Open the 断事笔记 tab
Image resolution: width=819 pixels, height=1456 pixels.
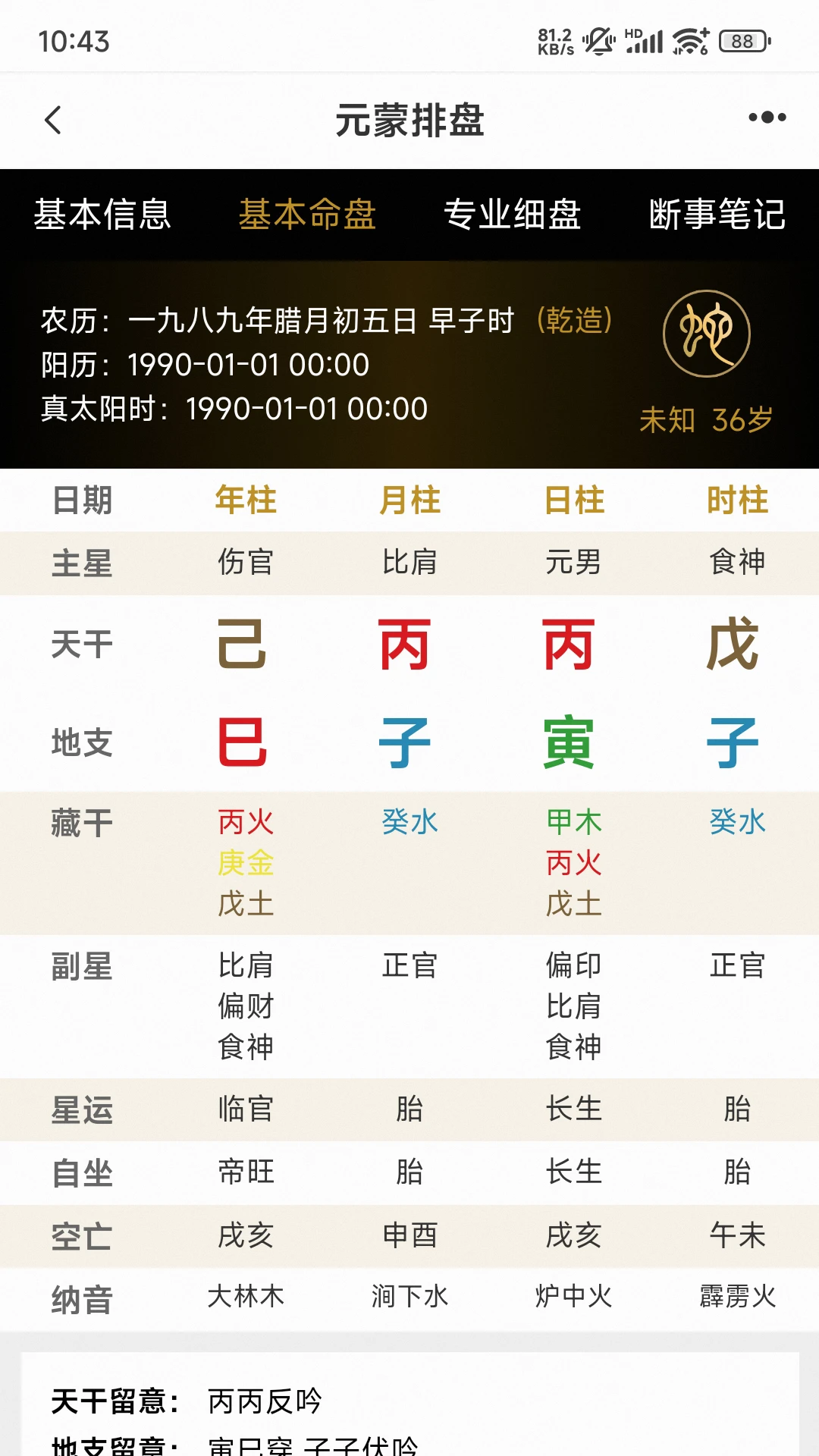point(717,215)
